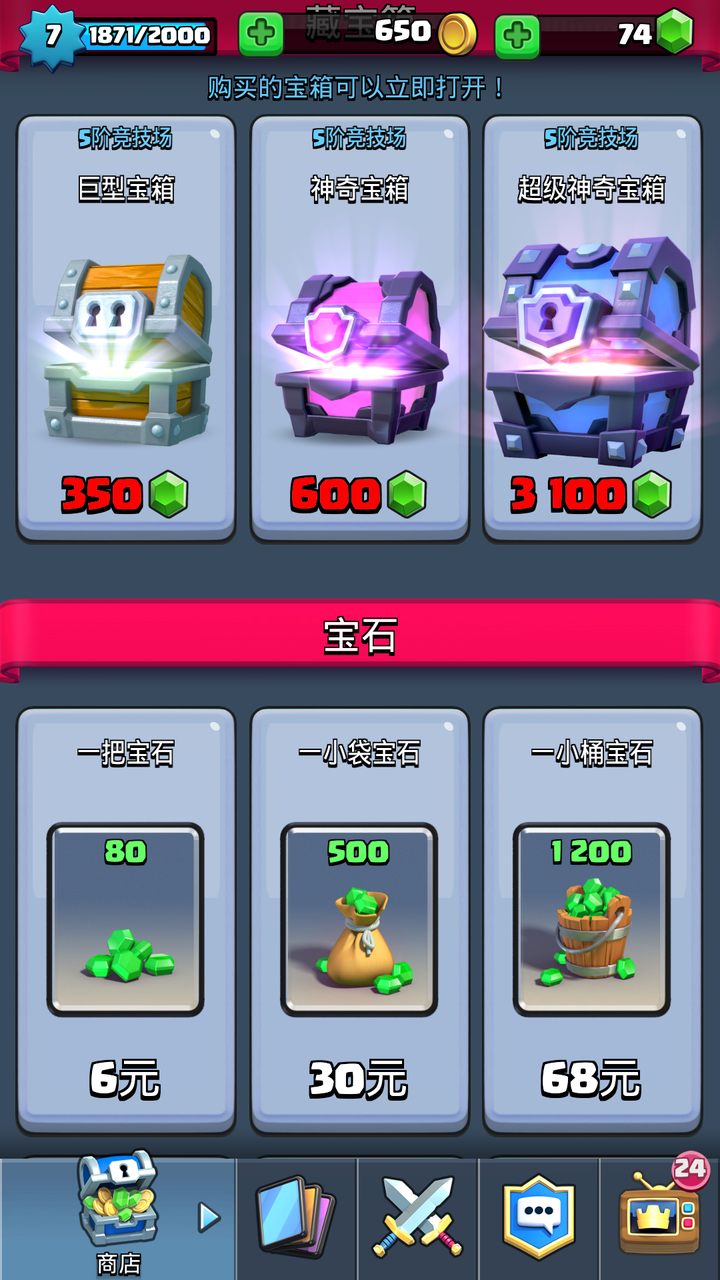The image size is (720, 1280).
Task: Open the TV Royale tab
Action: 660,1217
